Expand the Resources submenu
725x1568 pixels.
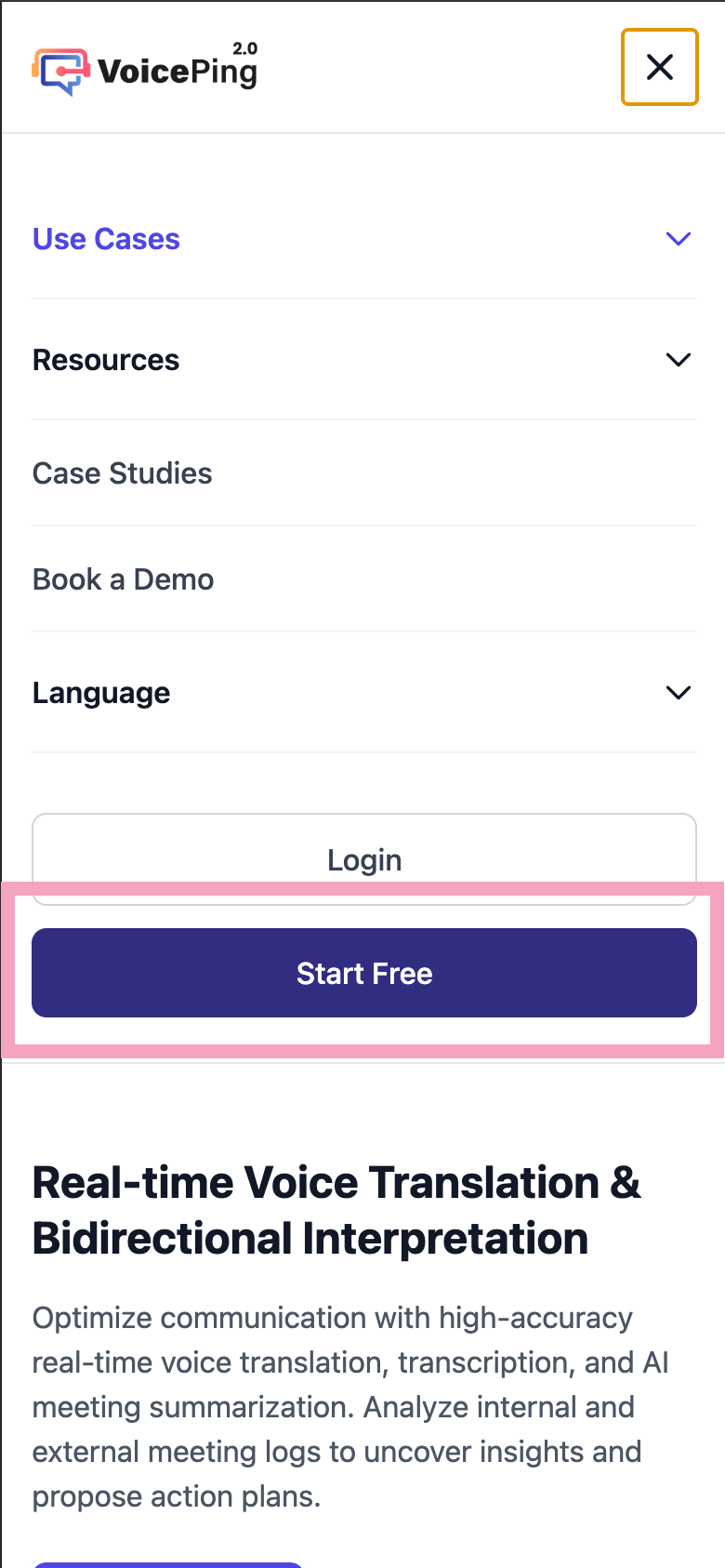pos(362,360)
